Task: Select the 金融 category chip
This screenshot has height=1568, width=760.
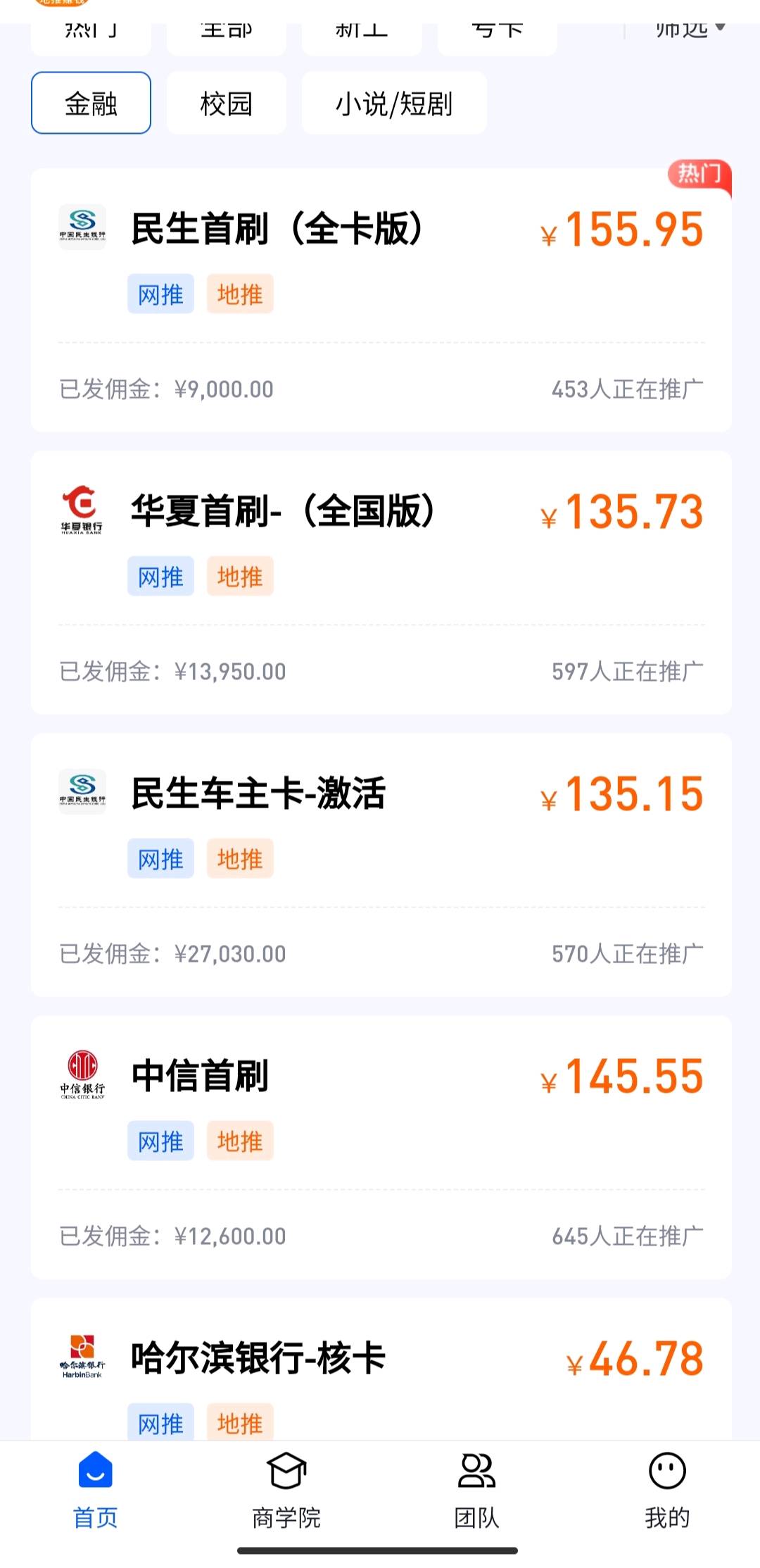Action: click(91, 103)
